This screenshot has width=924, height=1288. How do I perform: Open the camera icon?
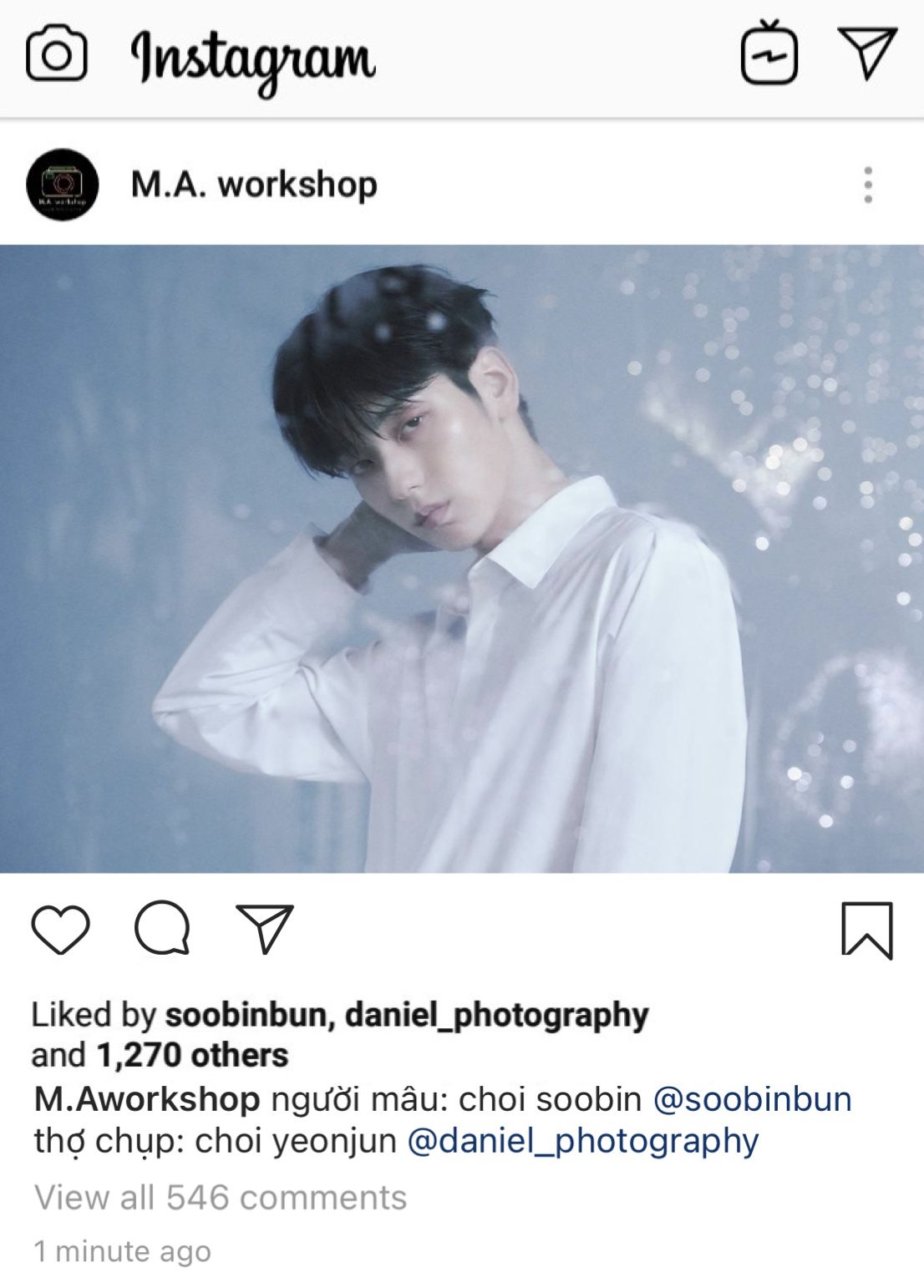pos(56,54)
